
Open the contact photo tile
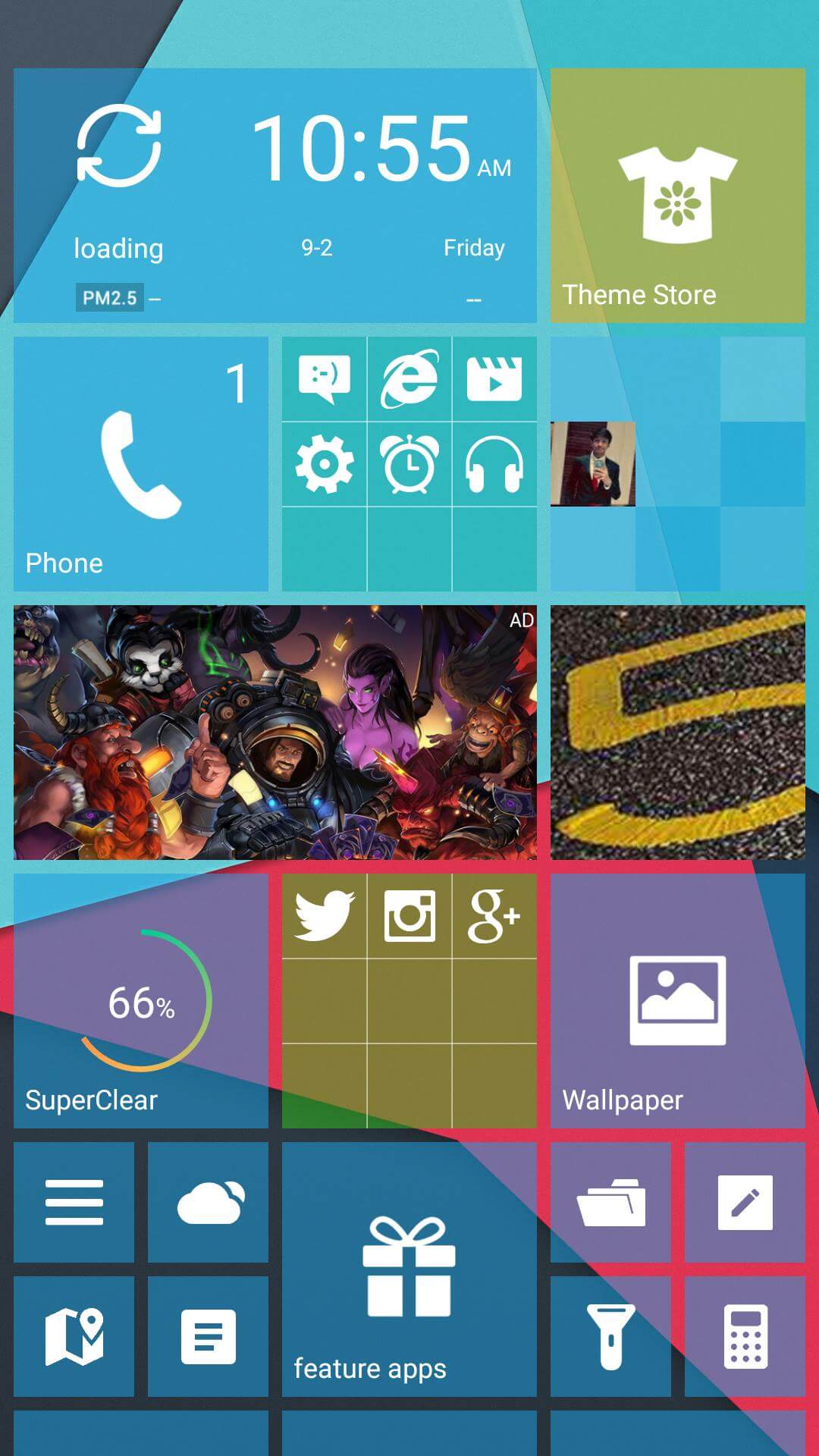[x=593, y=464]
